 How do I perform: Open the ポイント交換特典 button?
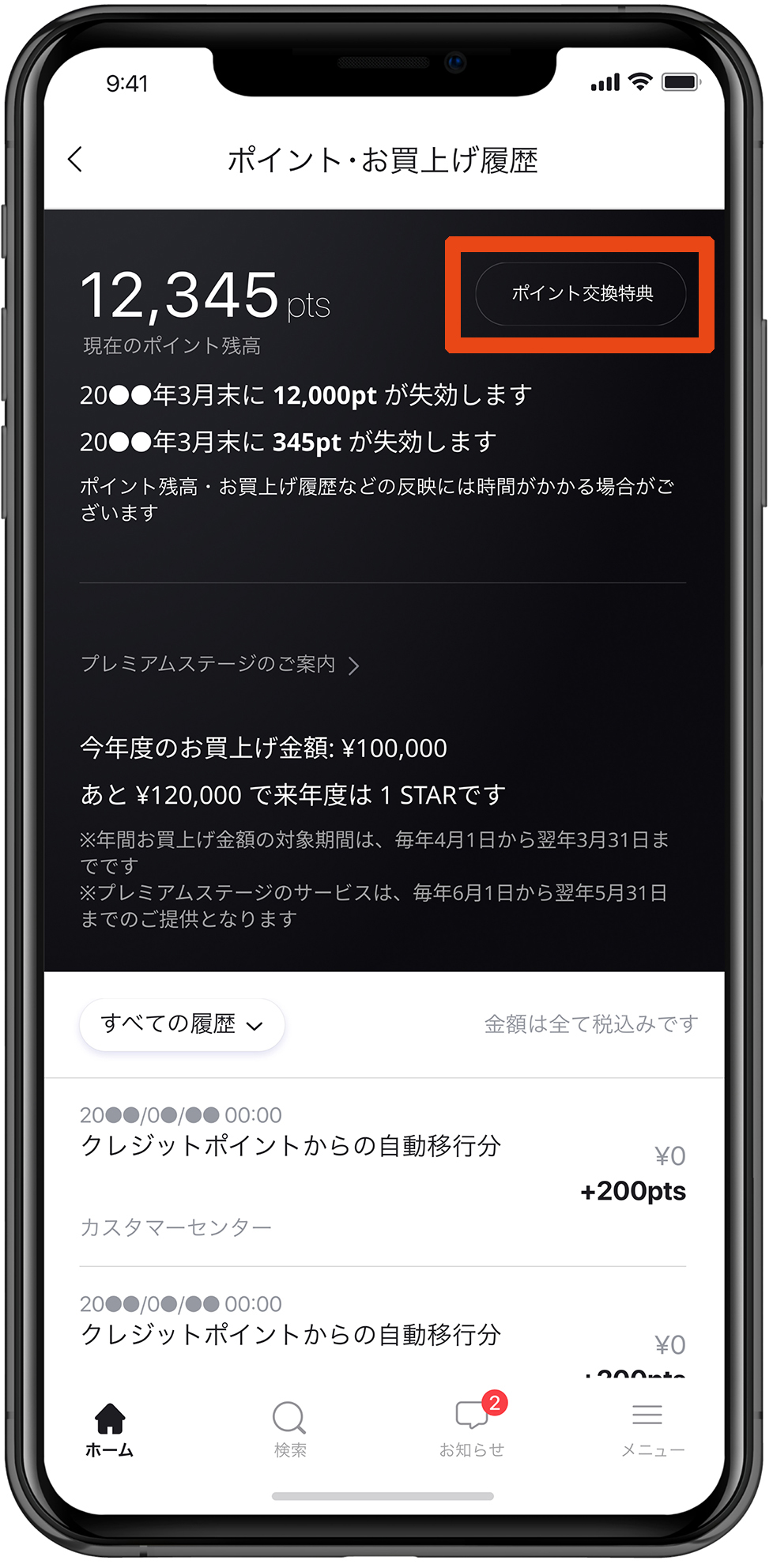pos(581,294)
